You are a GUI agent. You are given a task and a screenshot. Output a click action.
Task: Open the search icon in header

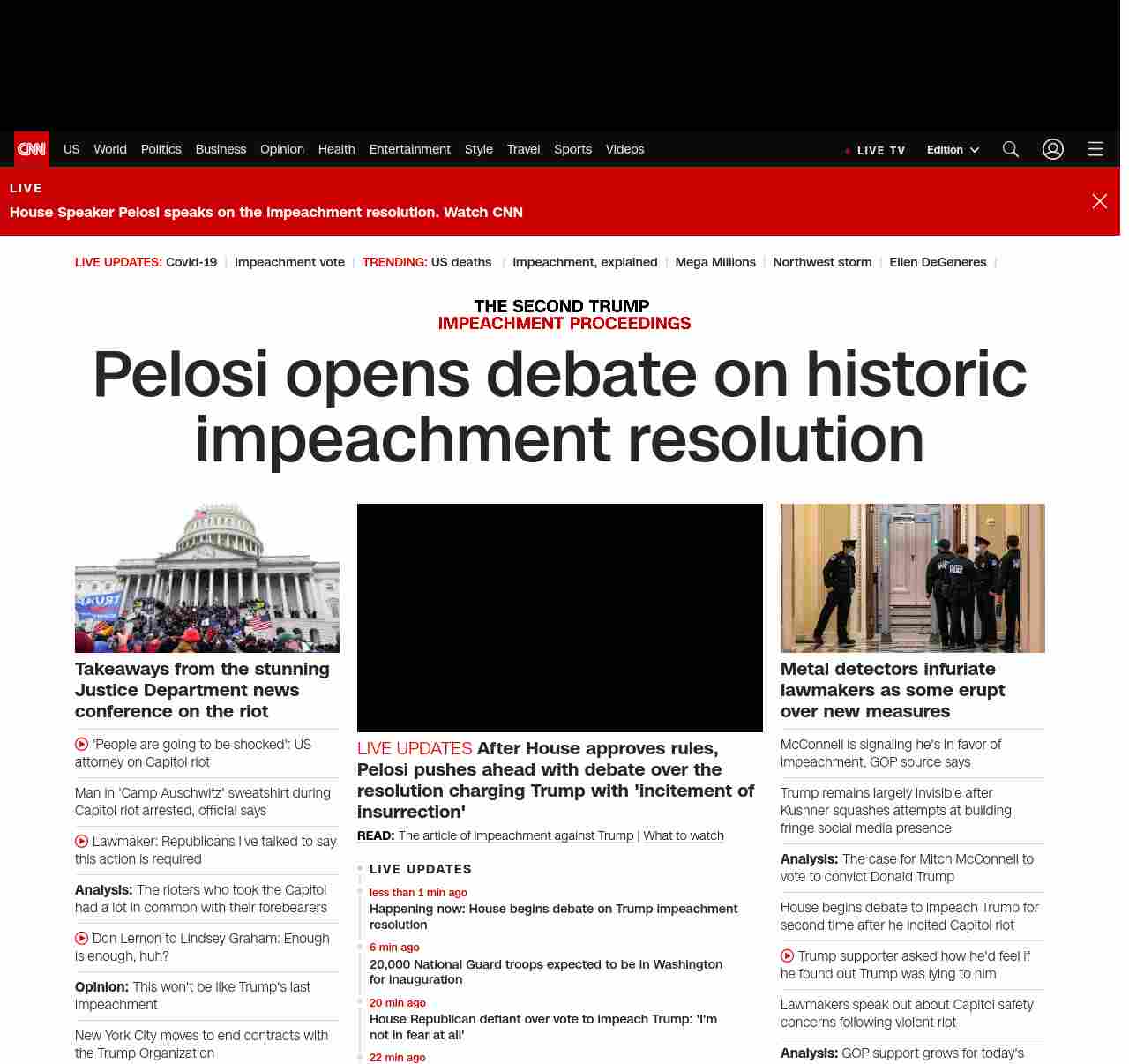coord(1011,149)
